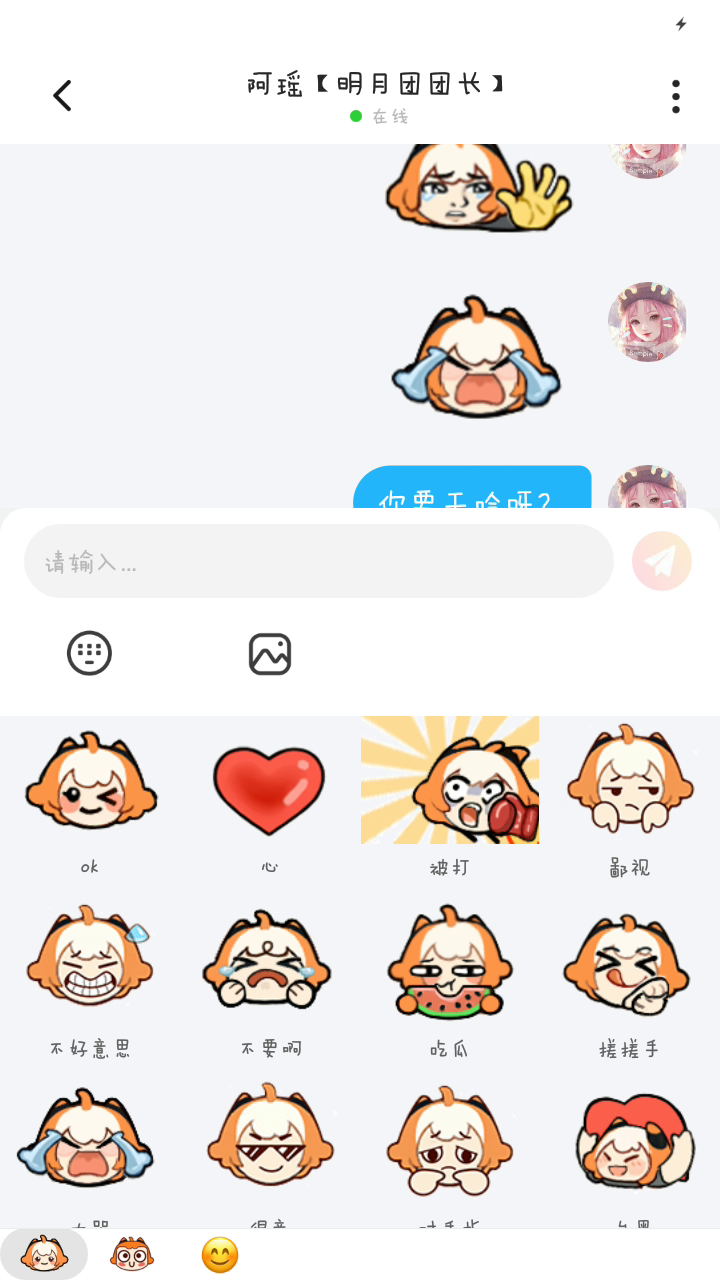This screenshot has height=1280, width=720.
Task: Open the sender's avatar beside the crying sticker
Action: click(x=647, y=322)
